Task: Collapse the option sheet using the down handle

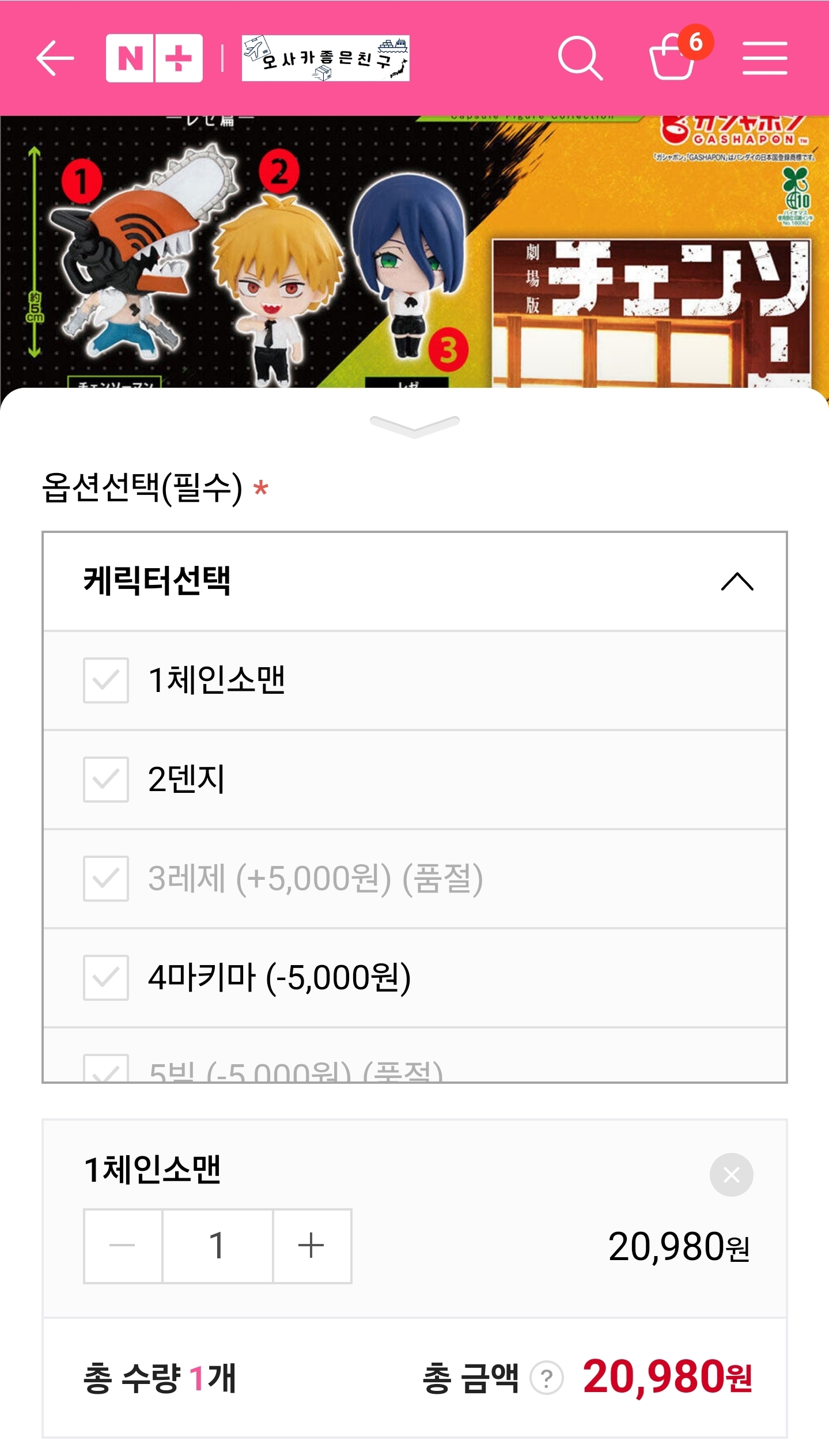Action: point(414,426)
